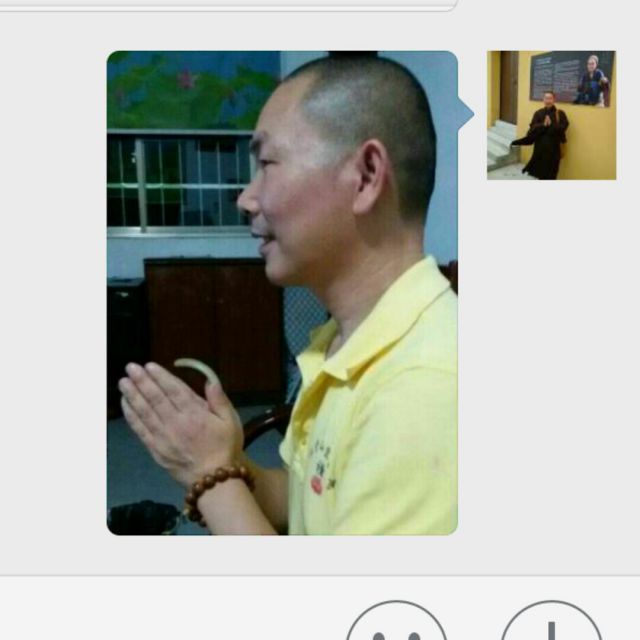Open the emoji sticker panel
640x640 pixels.
coord(397,625)
